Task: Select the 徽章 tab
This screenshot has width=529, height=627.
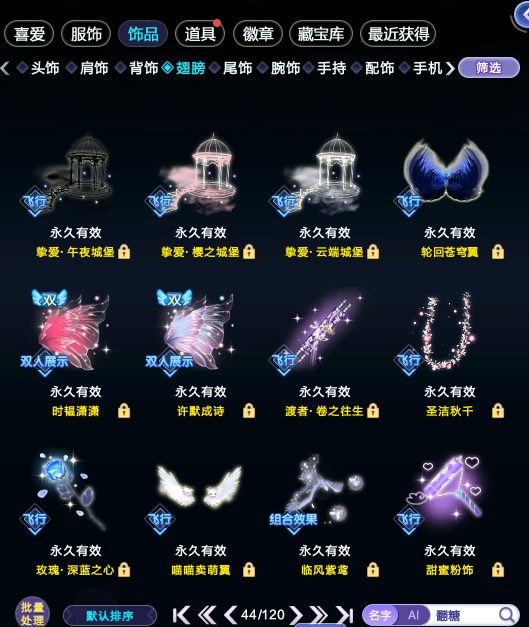Action: point(258,34)
